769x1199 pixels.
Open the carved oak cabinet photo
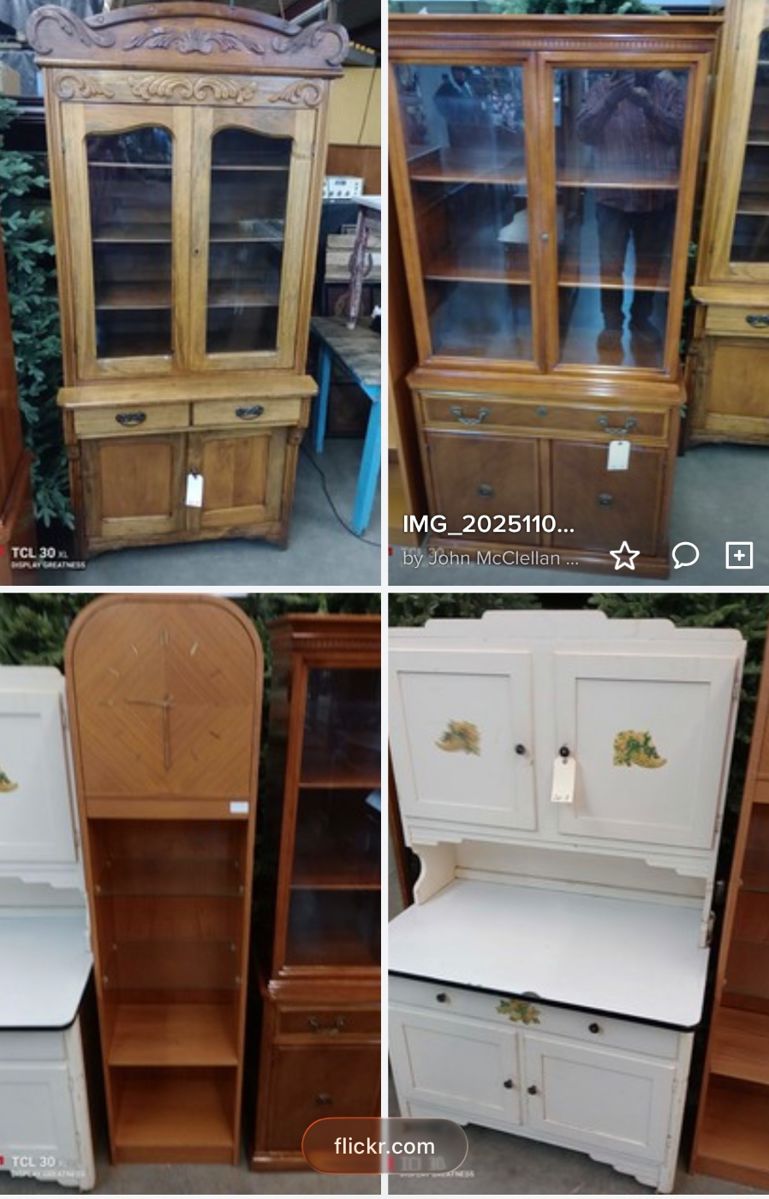pos(190,290)
